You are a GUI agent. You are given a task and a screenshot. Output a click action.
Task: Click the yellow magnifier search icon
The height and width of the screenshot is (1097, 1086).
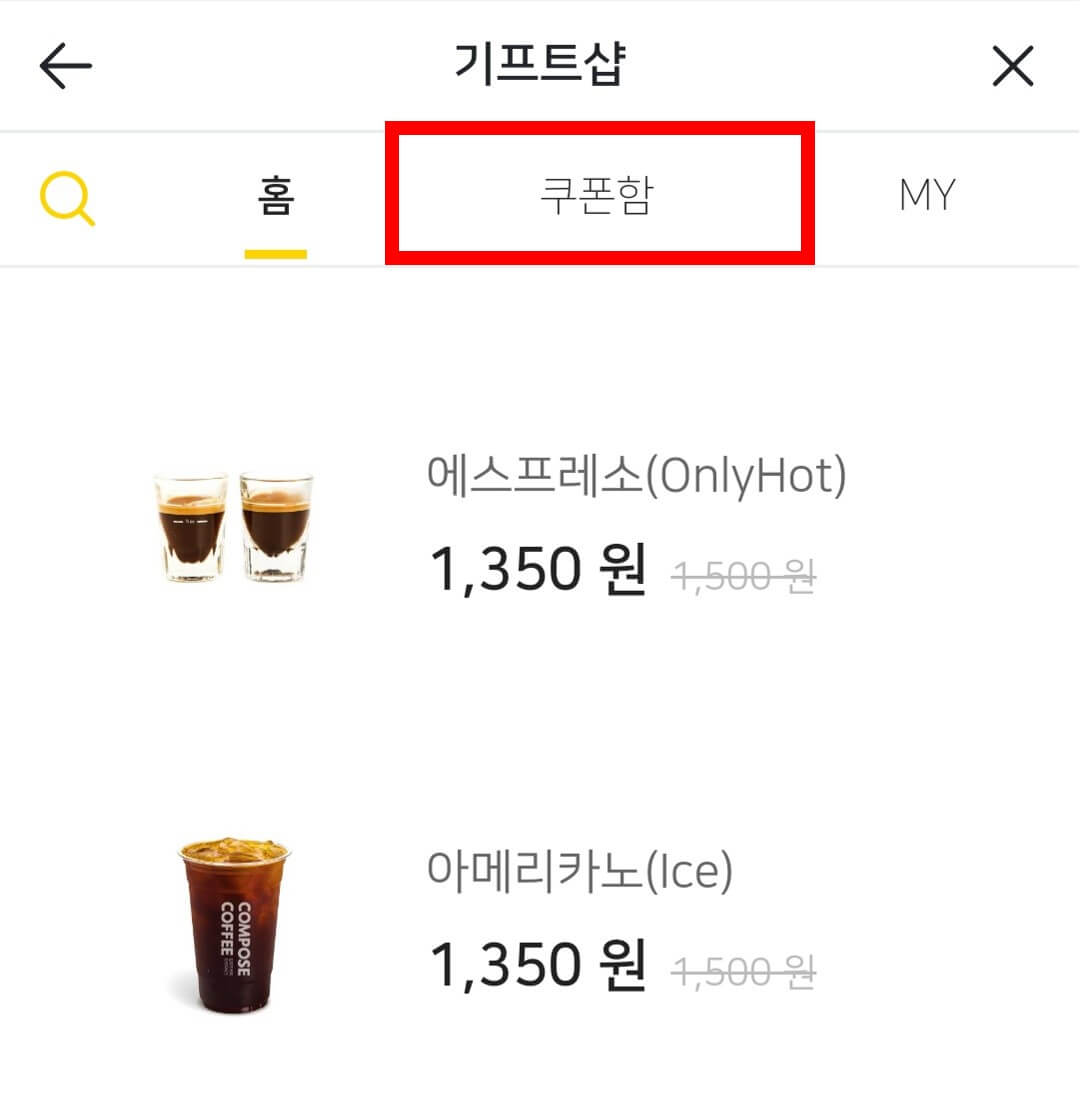(x=66, y=196)
